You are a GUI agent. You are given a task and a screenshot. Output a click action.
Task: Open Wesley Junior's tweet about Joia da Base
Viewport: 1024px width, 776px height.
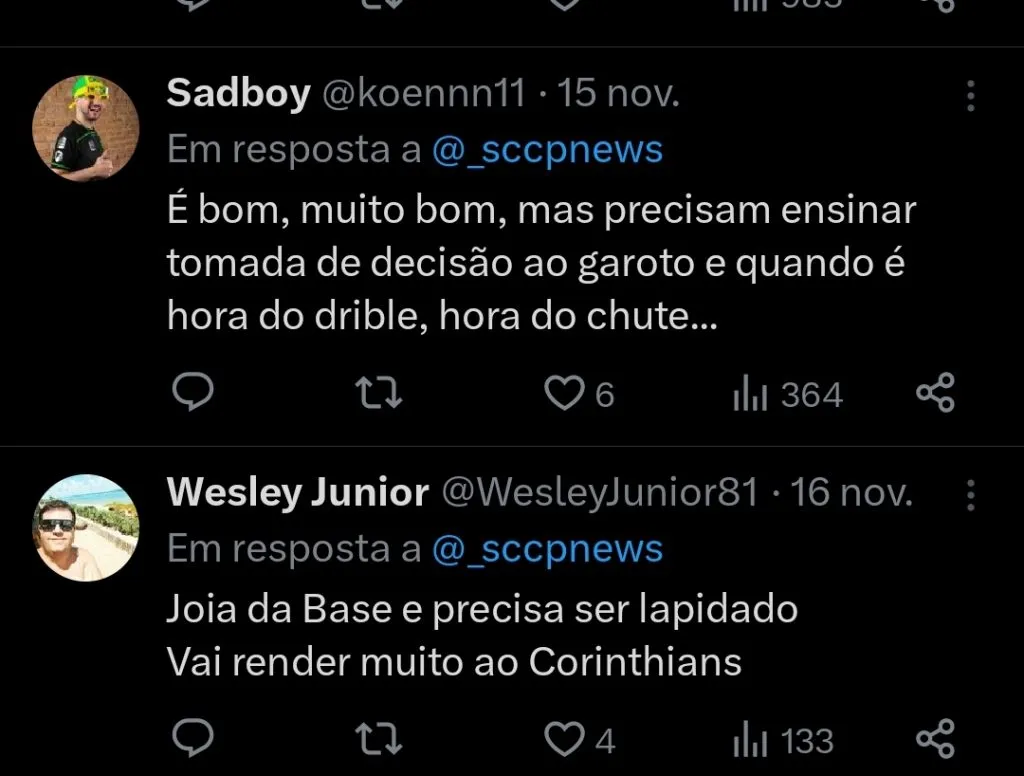[480, 636]
